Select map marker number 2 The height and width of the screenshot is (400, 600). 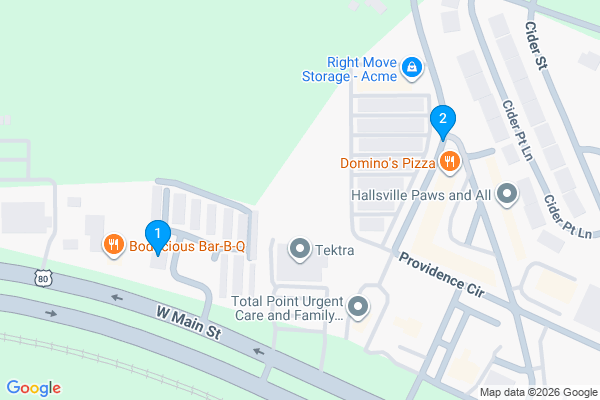coord(443,121)
